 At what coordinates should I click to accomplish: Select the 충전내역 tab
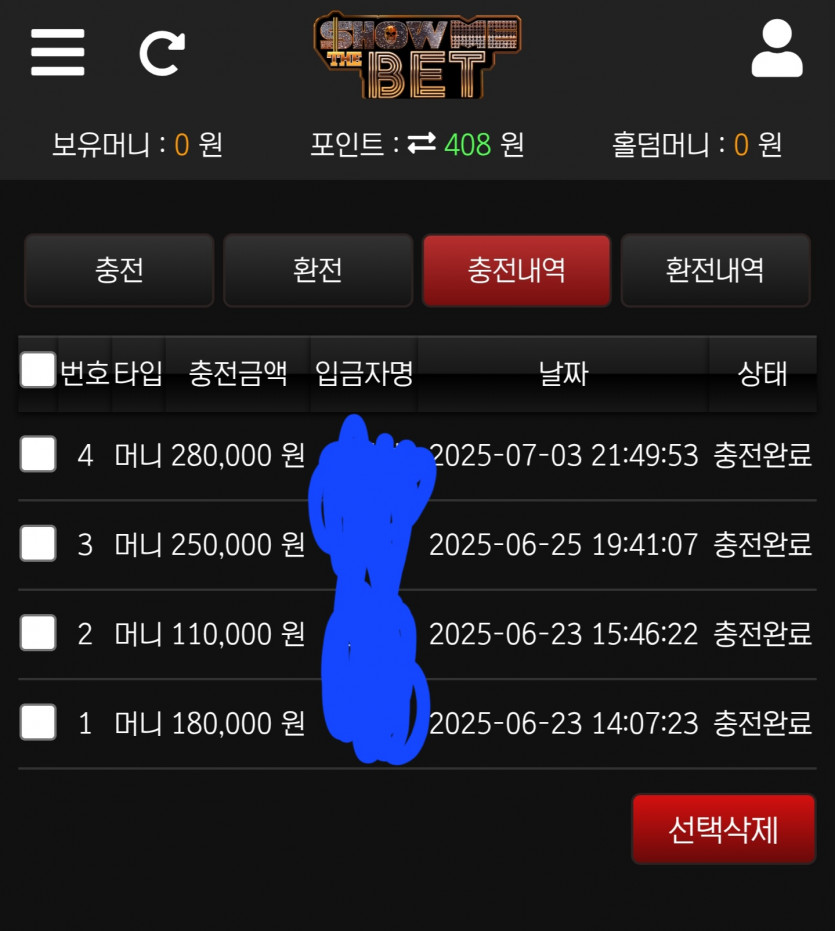[x=517, y=270]
